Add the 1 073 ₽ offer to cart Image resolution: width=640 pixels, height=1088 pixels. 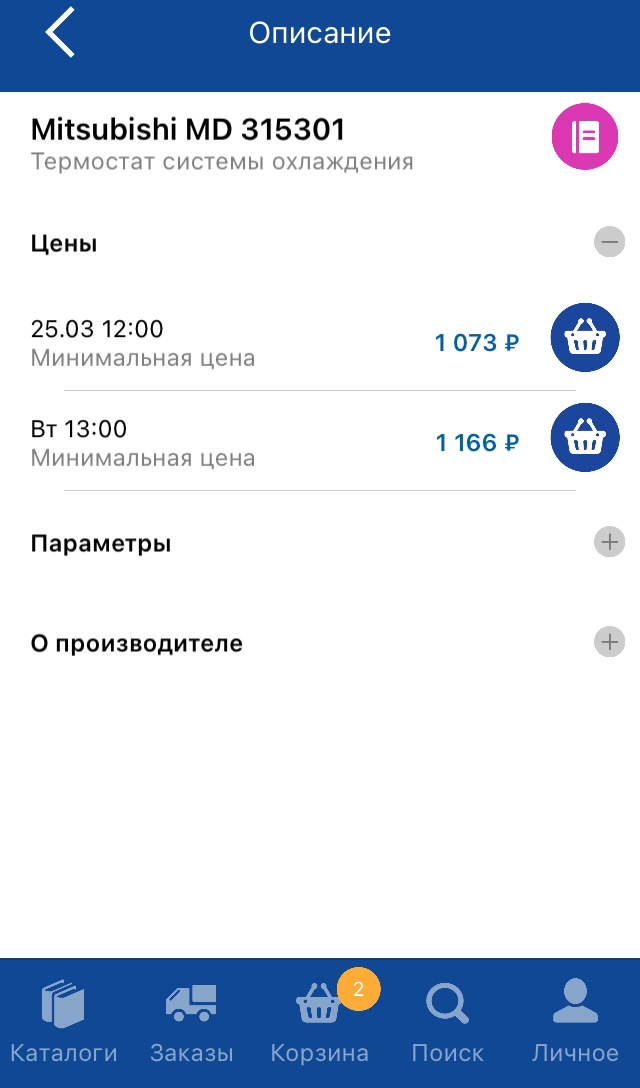[585, 338]
